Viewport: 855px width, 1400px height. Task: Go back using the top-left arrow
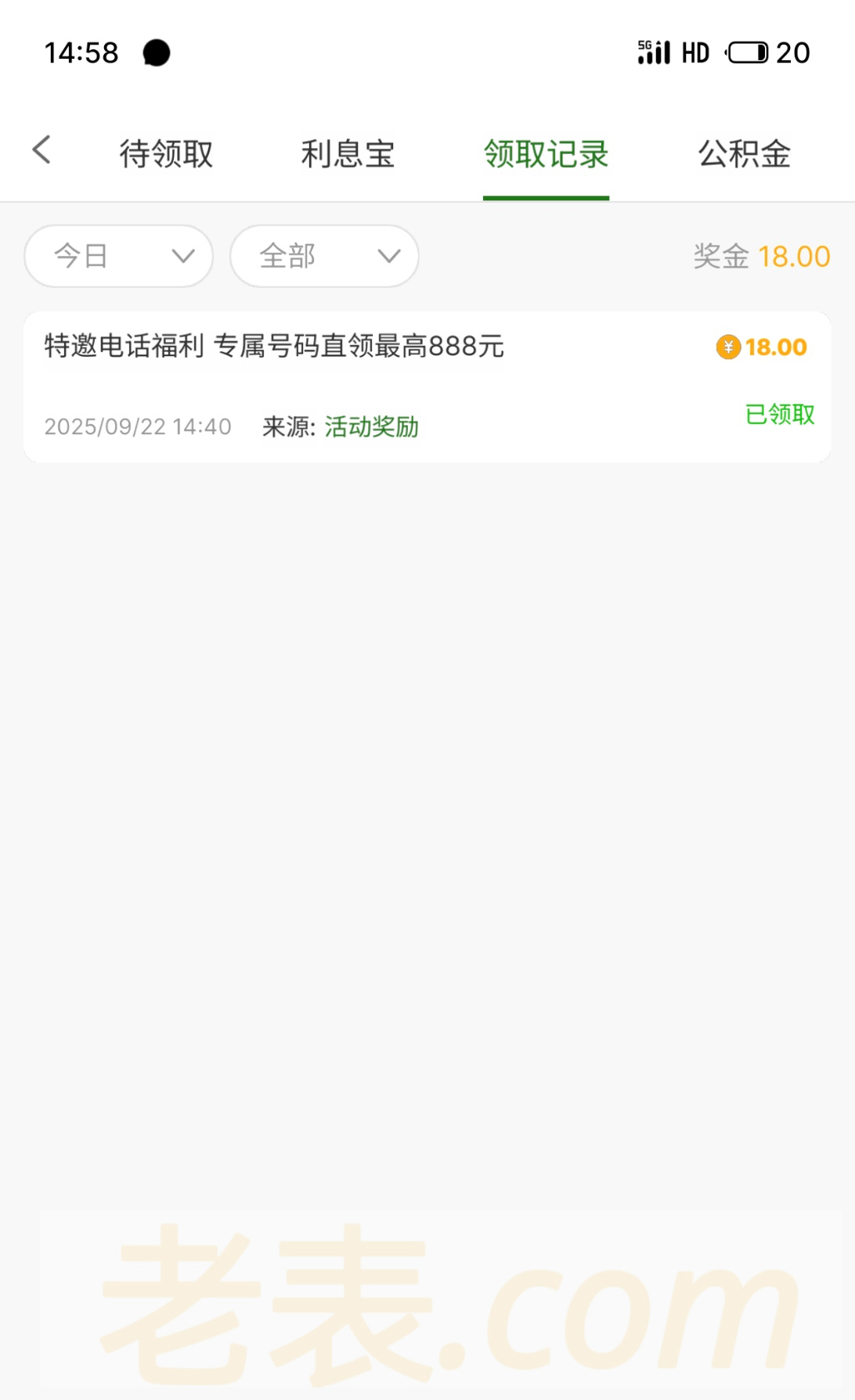point(42,150)
